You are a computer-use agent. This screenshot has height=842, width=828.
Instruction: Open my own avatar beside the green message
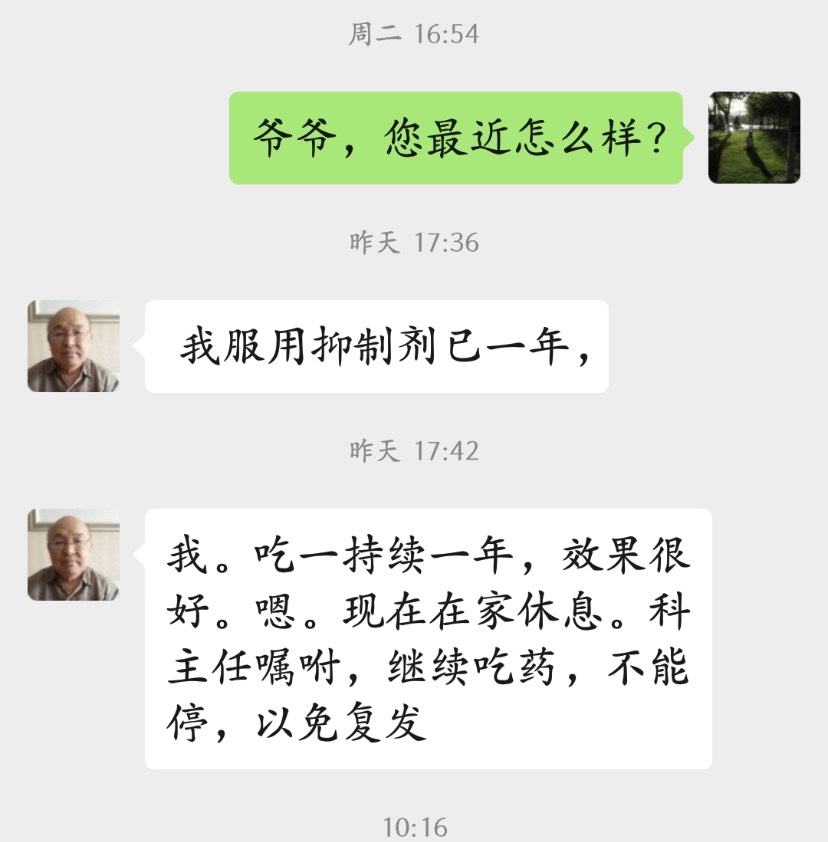pyautogui.click(x=754, y=138)
